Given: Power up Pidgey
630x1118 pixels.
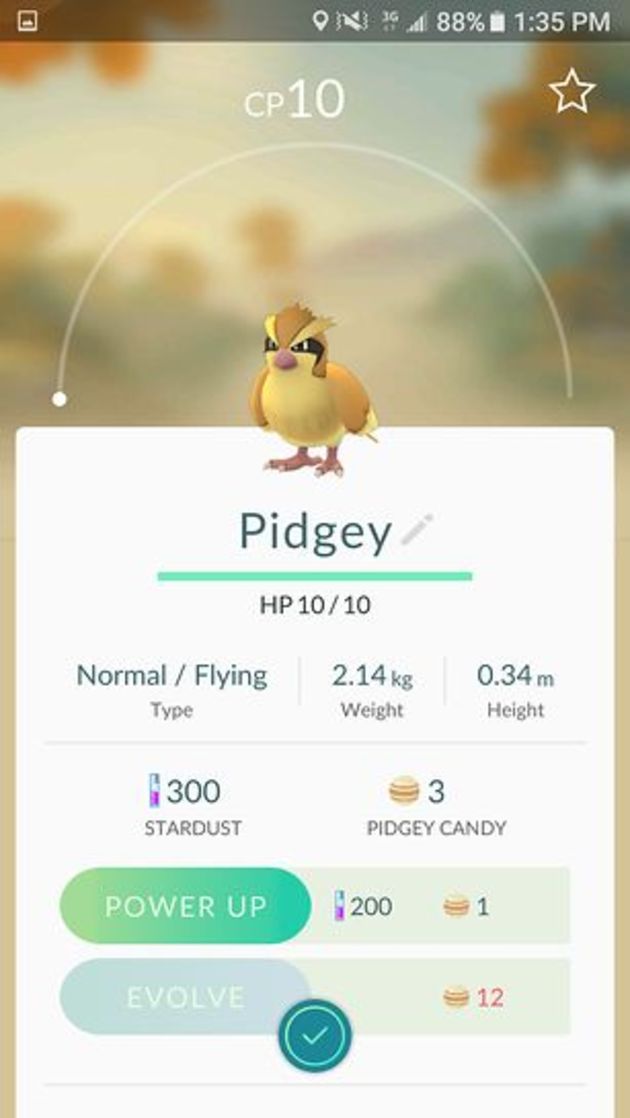Looking at the screenshot, I should [x=185, y=906].
